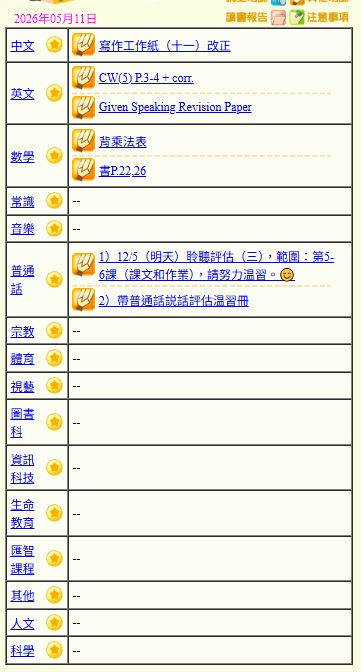This screenshot has height=672, width=361.
Task: Tap the 英文 subject link
Action: click(x=22, y=94)
